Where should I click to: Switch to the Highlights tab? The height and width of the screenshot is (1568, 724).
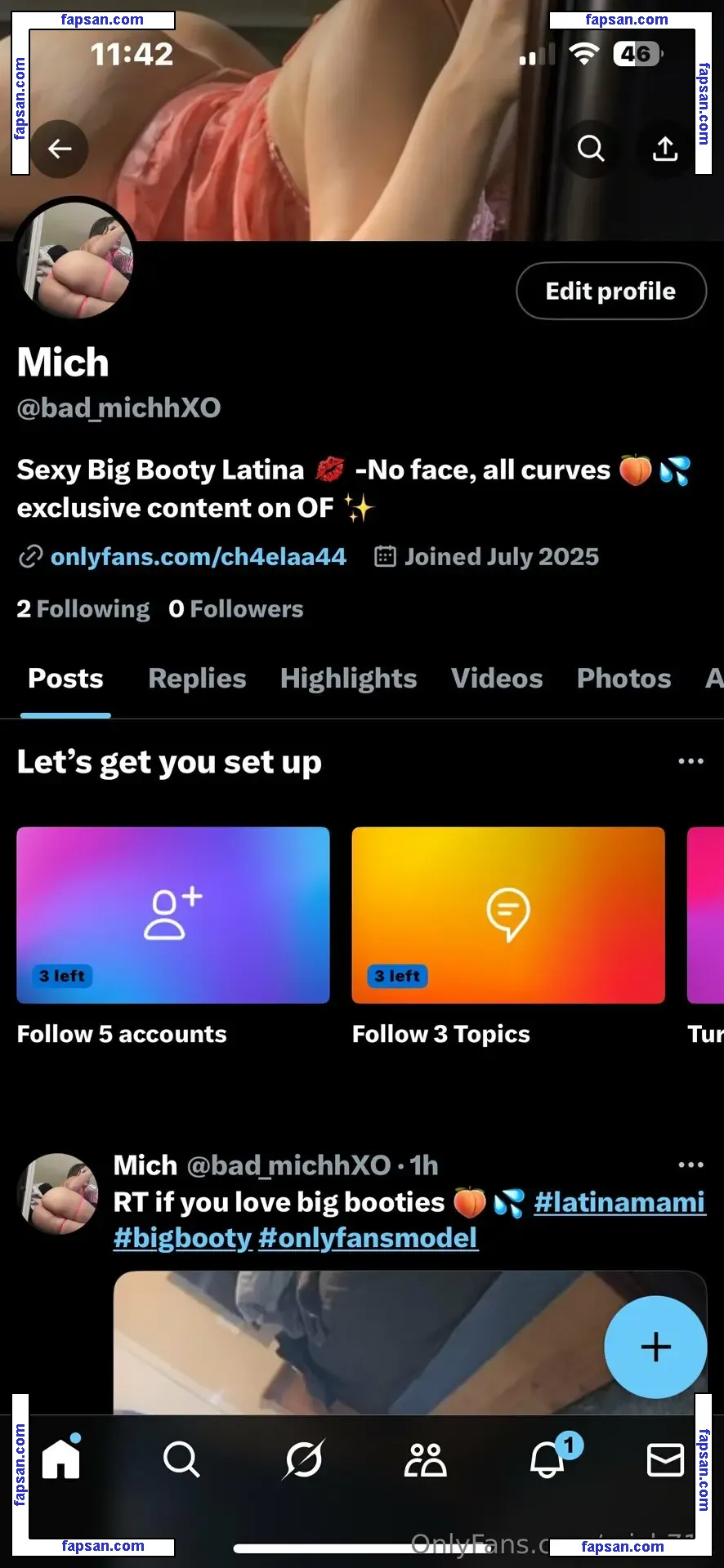[348, 679]
